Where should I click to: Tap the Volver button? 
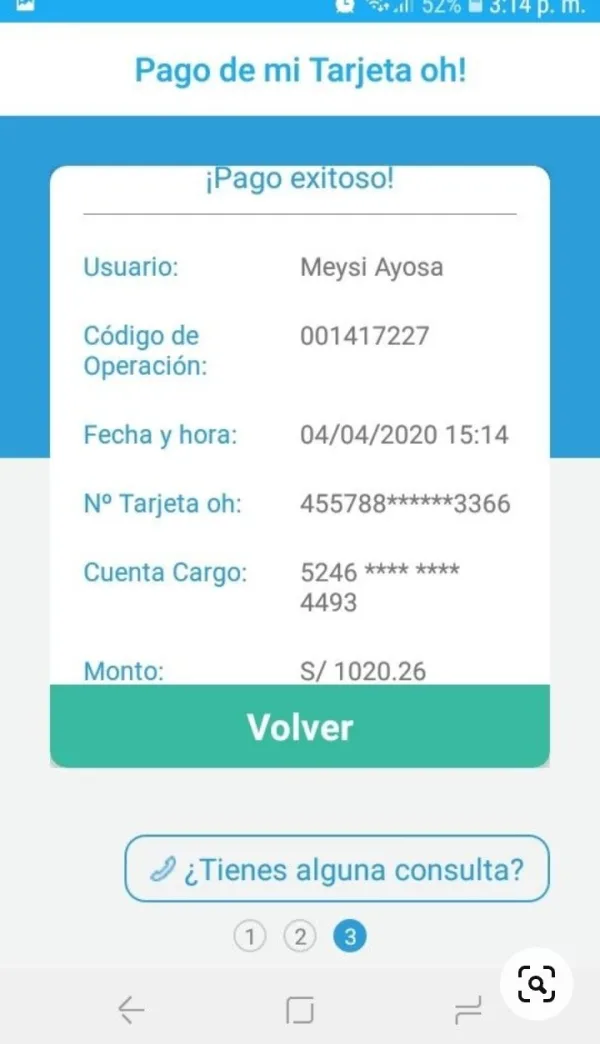tap(300, 727)
